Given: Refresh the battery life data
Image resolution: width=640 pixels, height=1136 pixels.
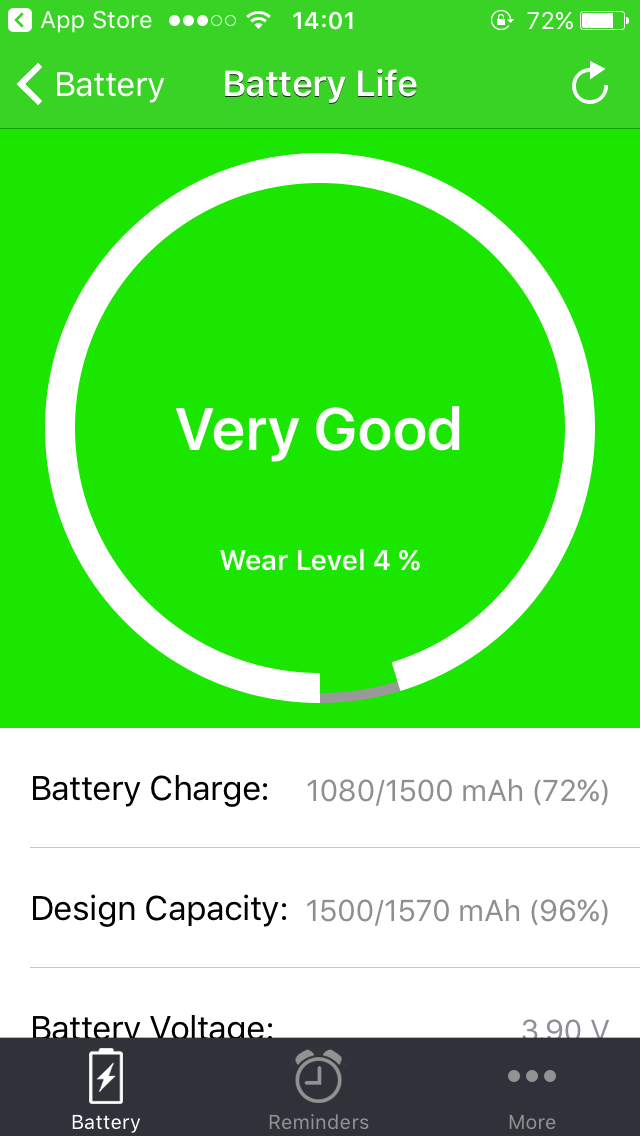Looking at the screenshot, I should (590, 85).
